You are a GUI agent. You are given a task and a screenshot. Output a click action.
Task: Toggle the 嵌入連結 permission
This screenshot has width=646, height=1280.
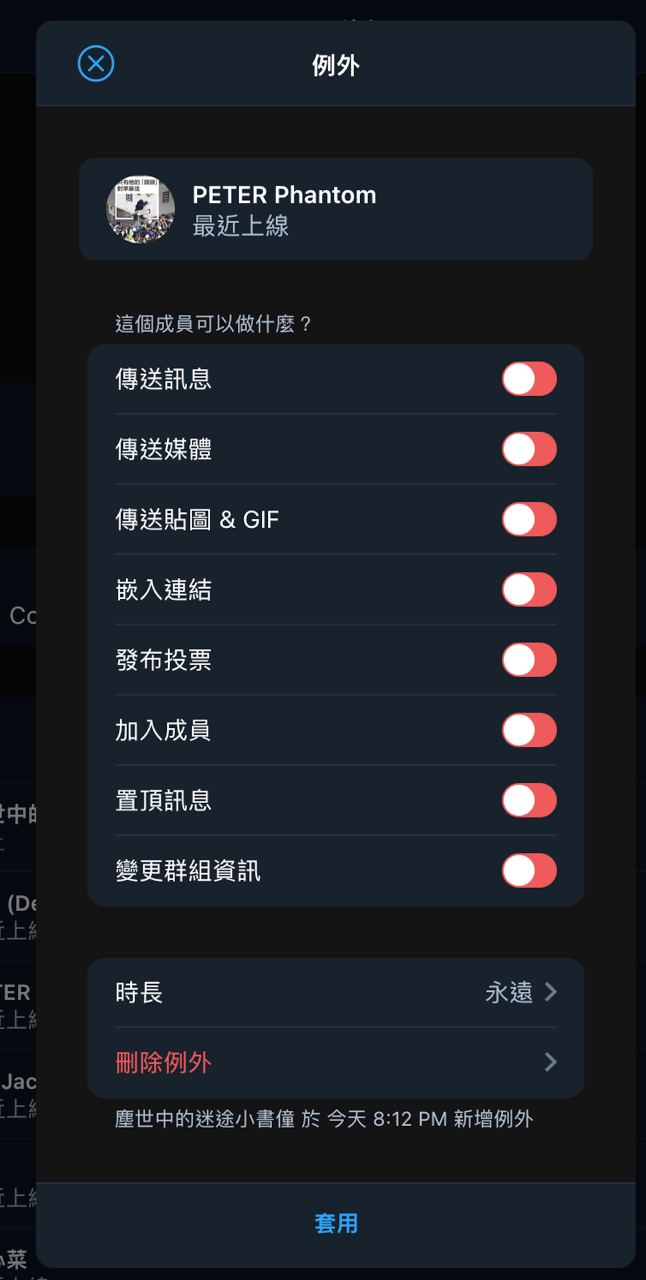[x=529, y=590]
